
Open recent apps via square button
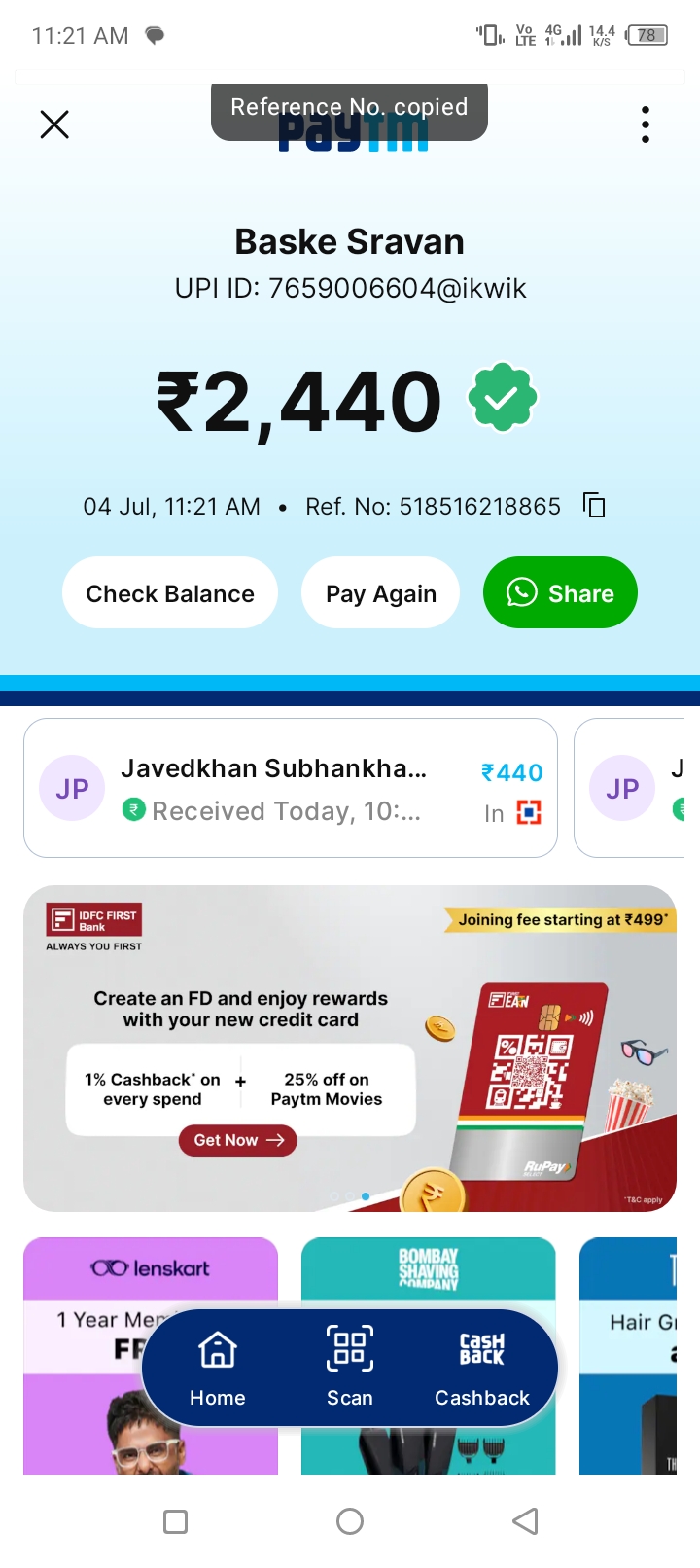(176, 1521)
